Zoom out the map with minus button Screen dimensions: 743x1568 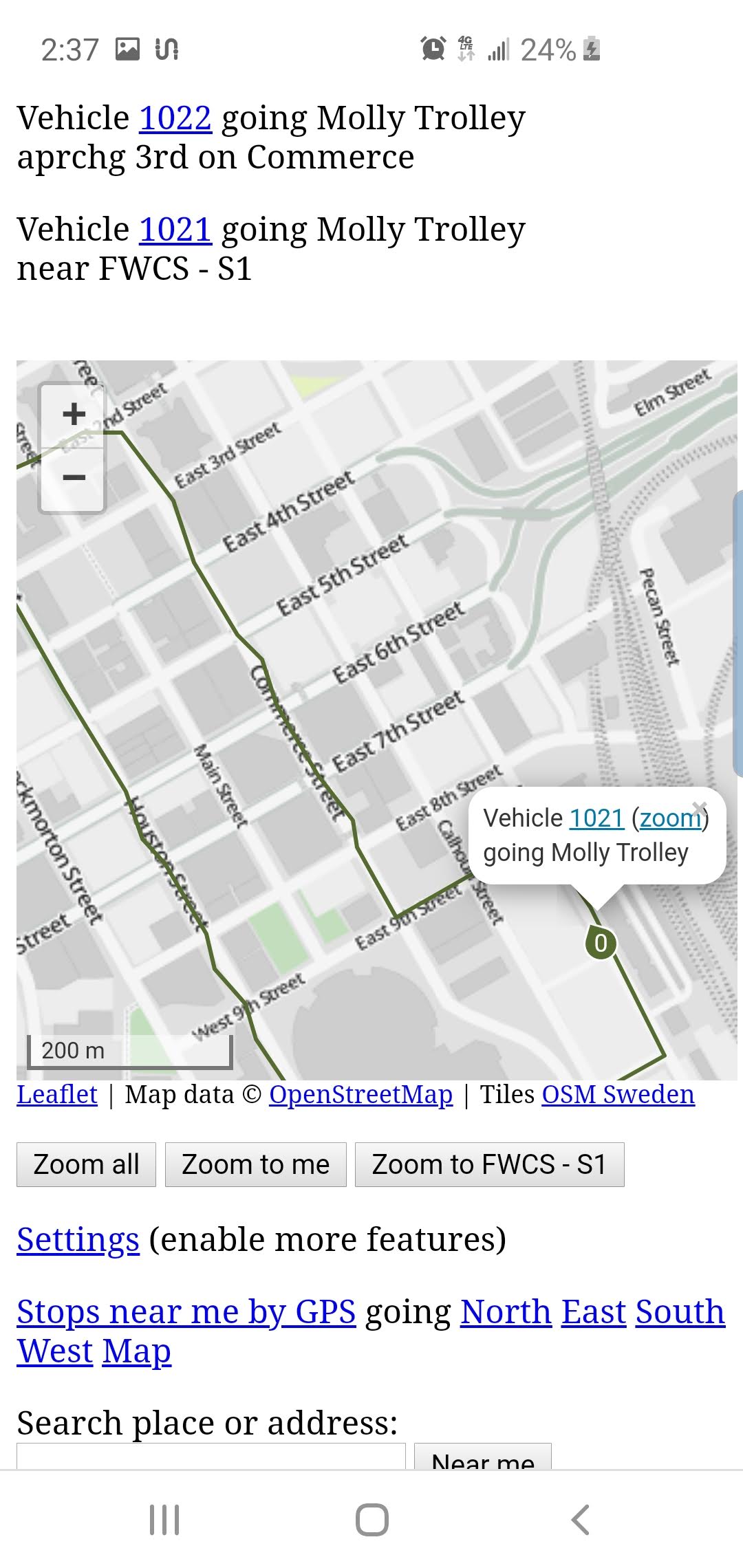(74, 478)
